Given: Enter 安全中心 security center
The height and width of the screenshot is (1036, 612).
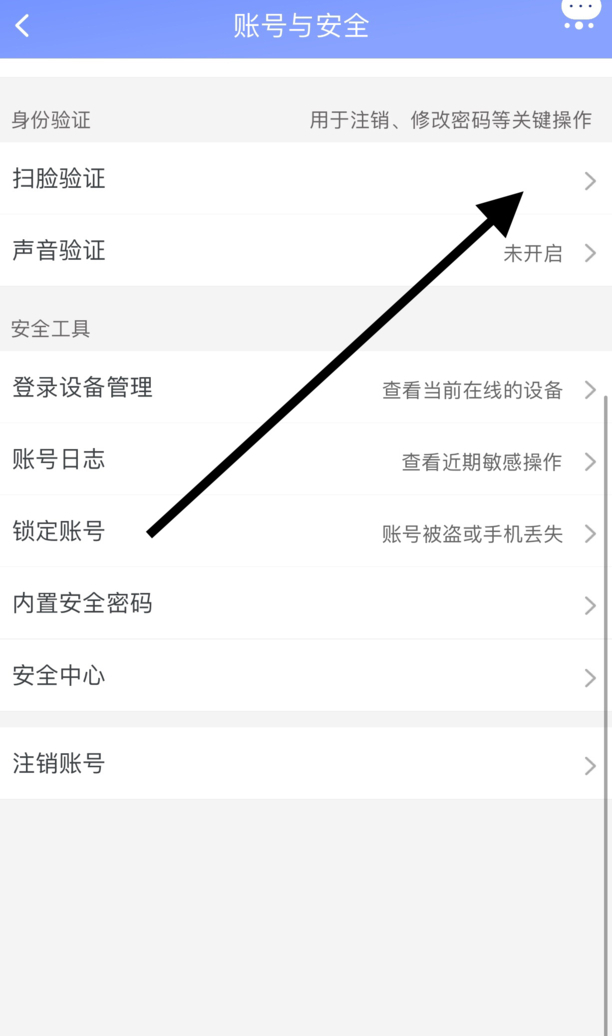Looking at the screenshot, I should coord(306,675).
